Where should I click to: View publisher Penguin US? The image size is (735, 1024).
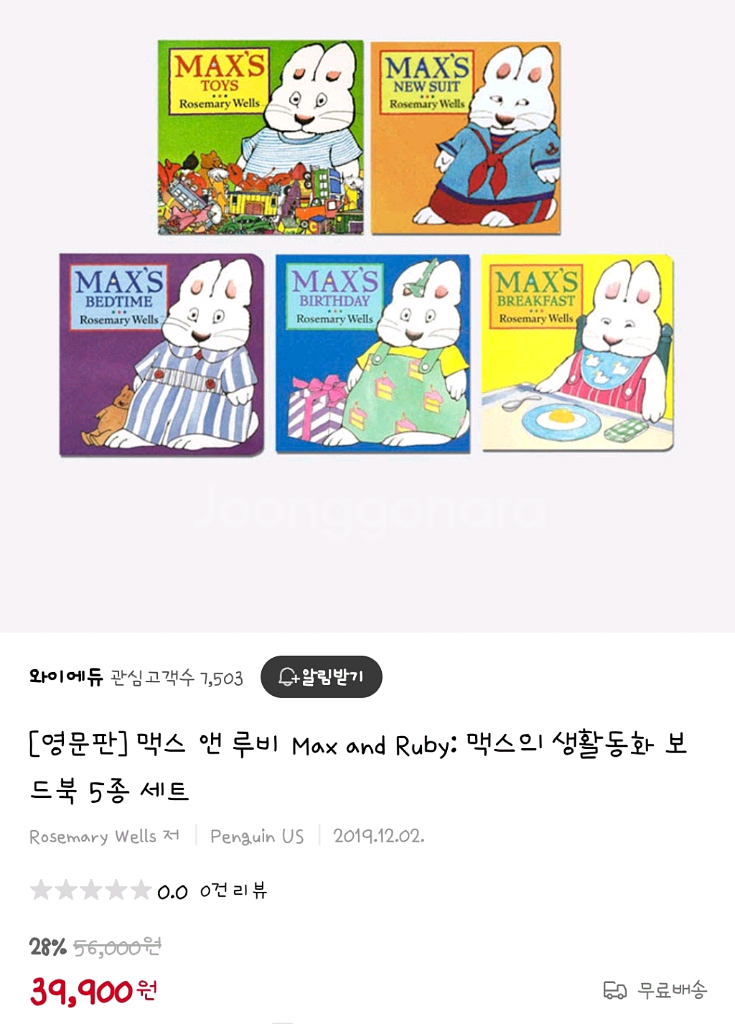pos(256,836)
